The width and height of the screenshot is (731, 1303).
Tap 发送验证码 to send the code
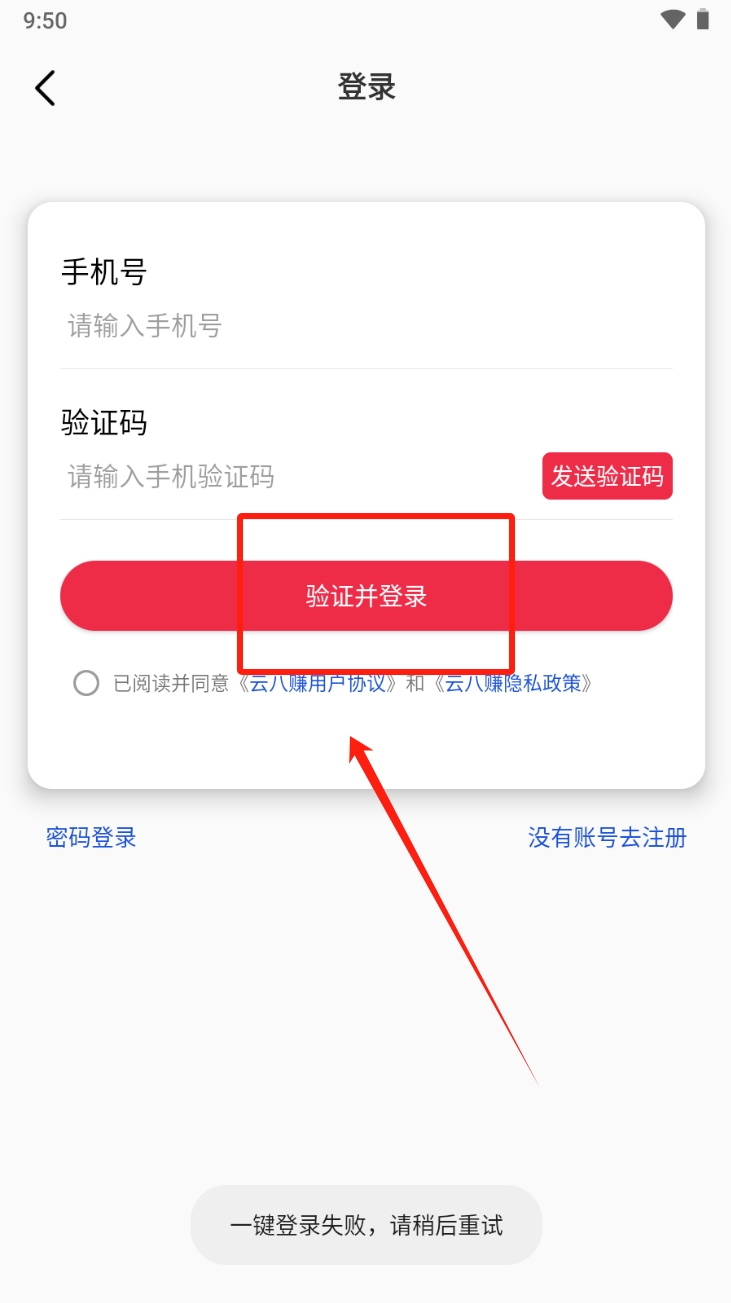click(607, 477)
